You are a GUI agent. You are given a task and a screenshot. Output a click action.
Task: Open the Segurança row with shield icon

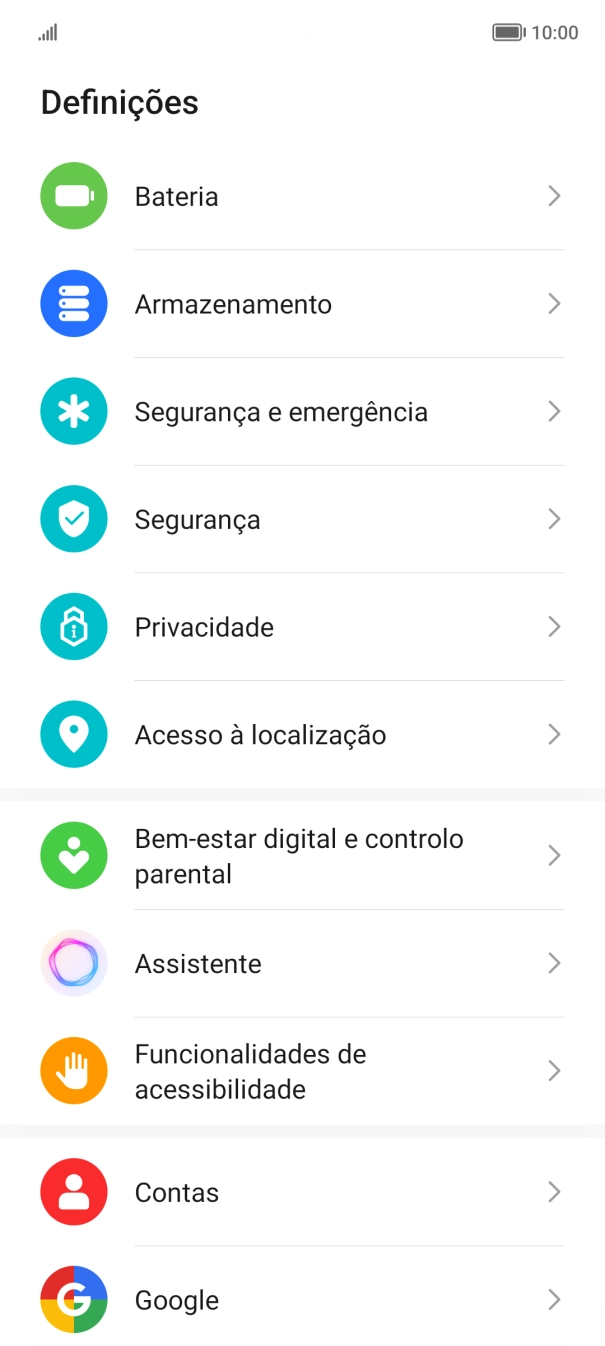pyautogui.click(x=300, y=520)
